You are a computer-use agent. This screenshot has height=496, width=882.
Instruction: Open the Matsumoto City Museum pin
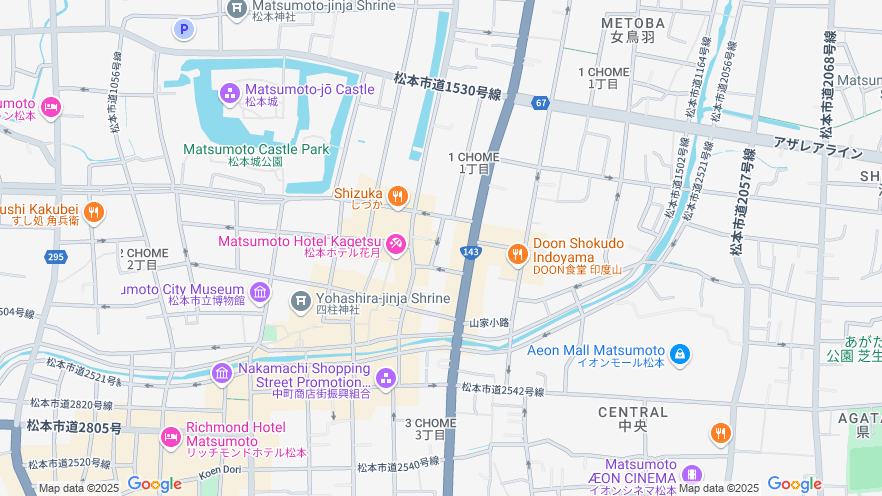[260, 292]
